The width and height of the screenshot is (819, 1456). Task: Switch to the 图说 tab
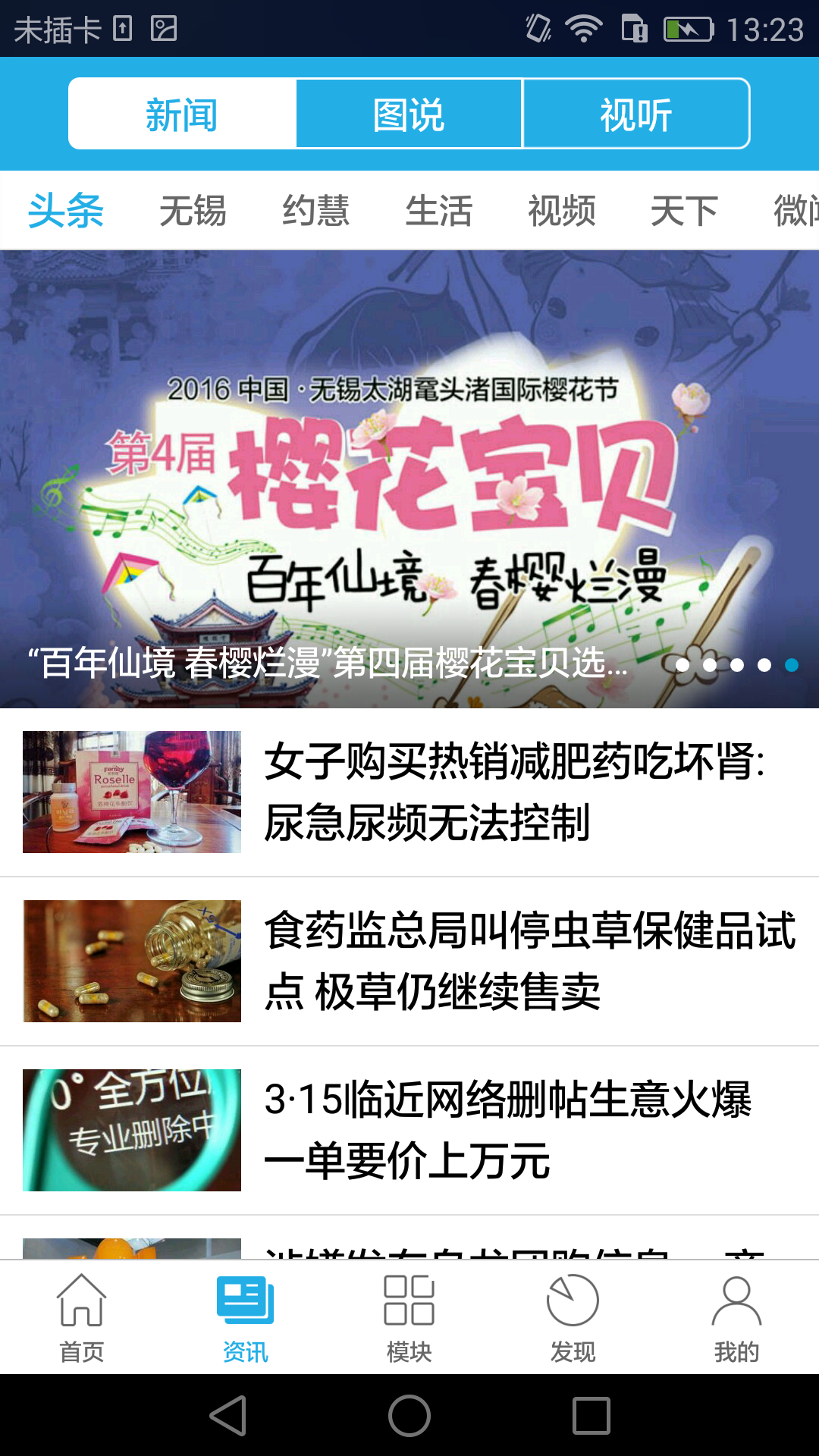(x=407, y=113)
